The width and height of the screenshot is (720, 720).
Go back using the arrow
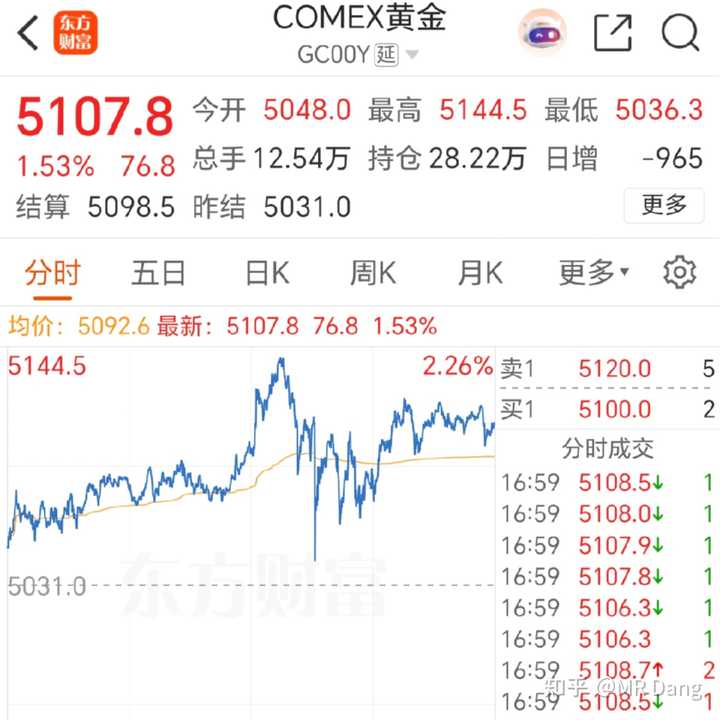pos(28,33)
